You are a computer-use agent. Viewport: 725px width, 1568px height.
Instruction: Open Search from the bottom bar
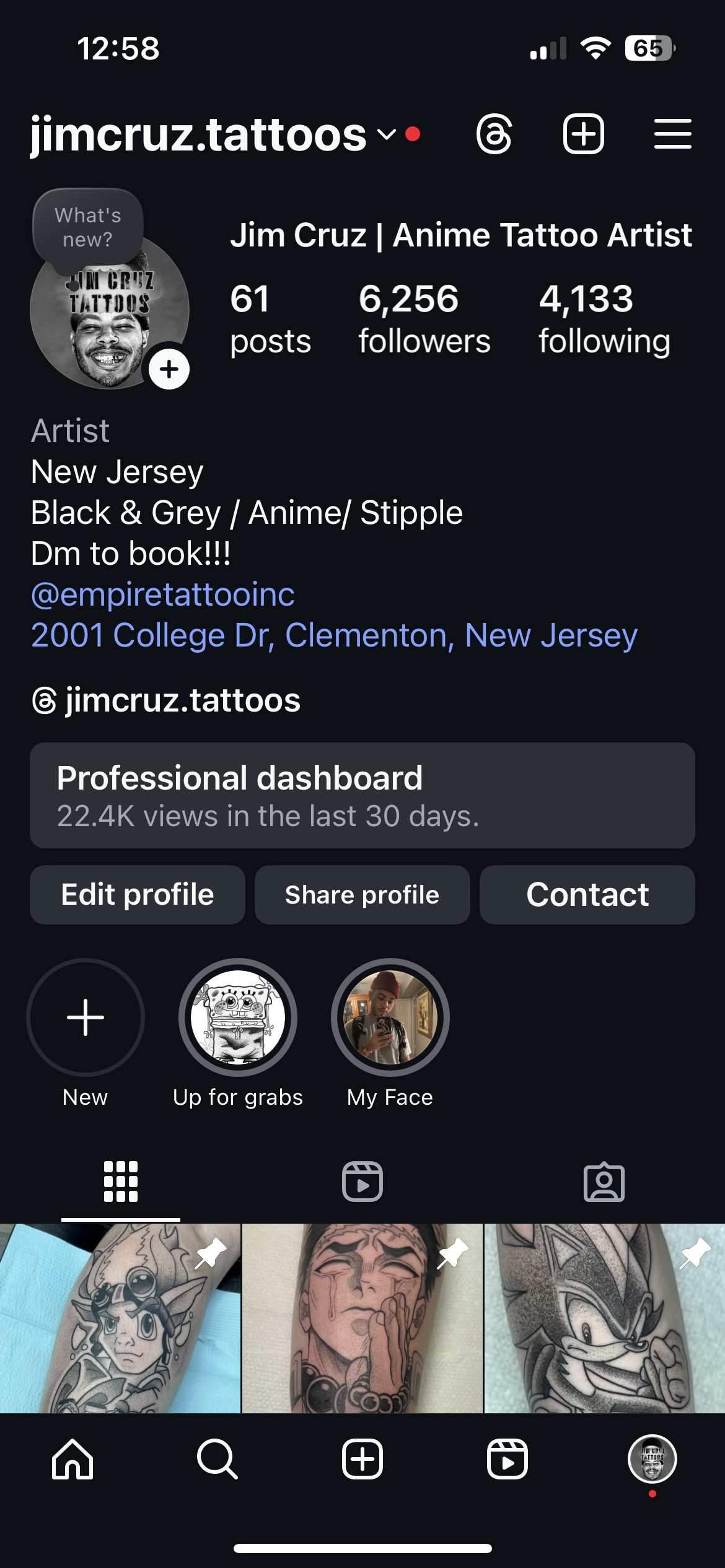pyautogui.click(x=217, y=1459)
